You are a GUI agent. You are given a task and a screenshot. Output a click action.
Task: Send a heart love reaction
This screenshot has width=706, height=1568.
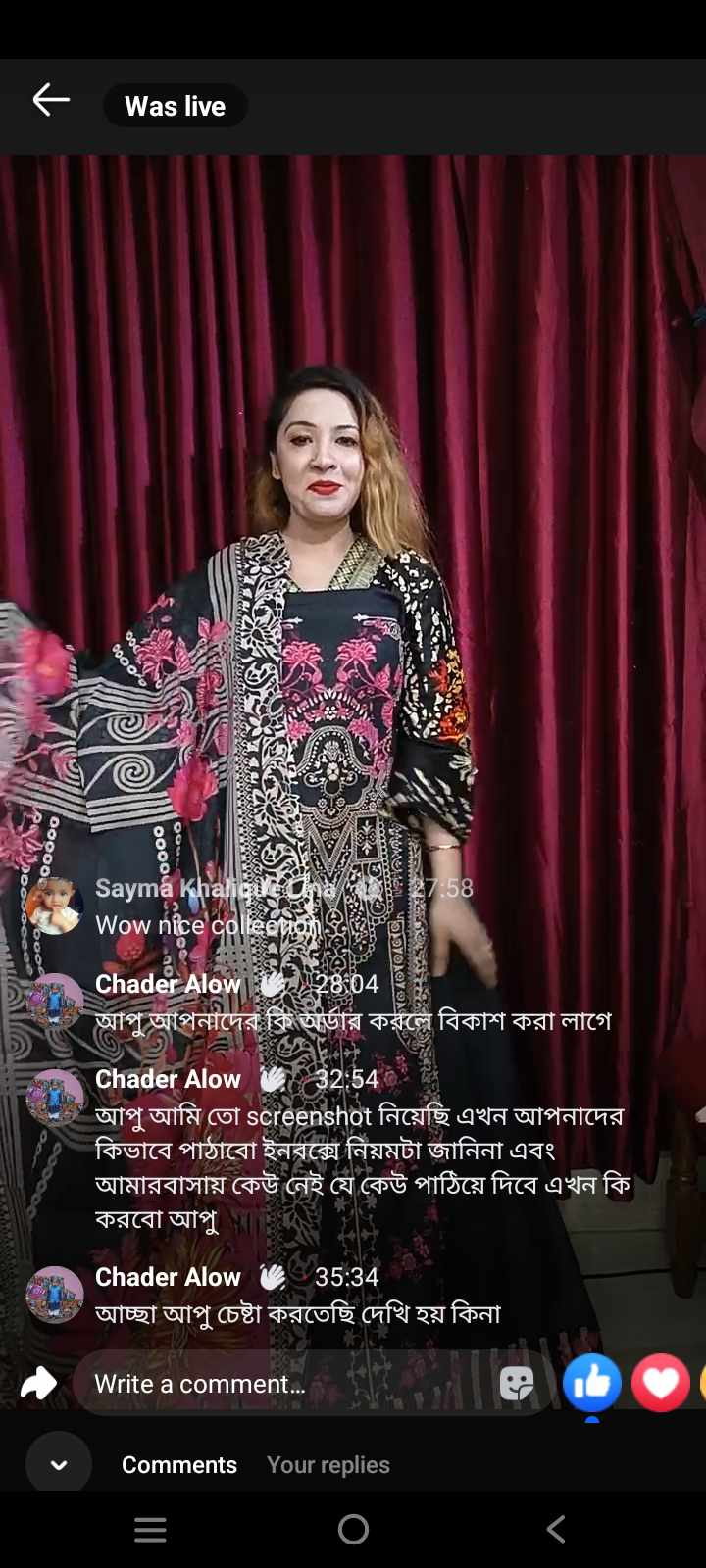coord(660,1383)
